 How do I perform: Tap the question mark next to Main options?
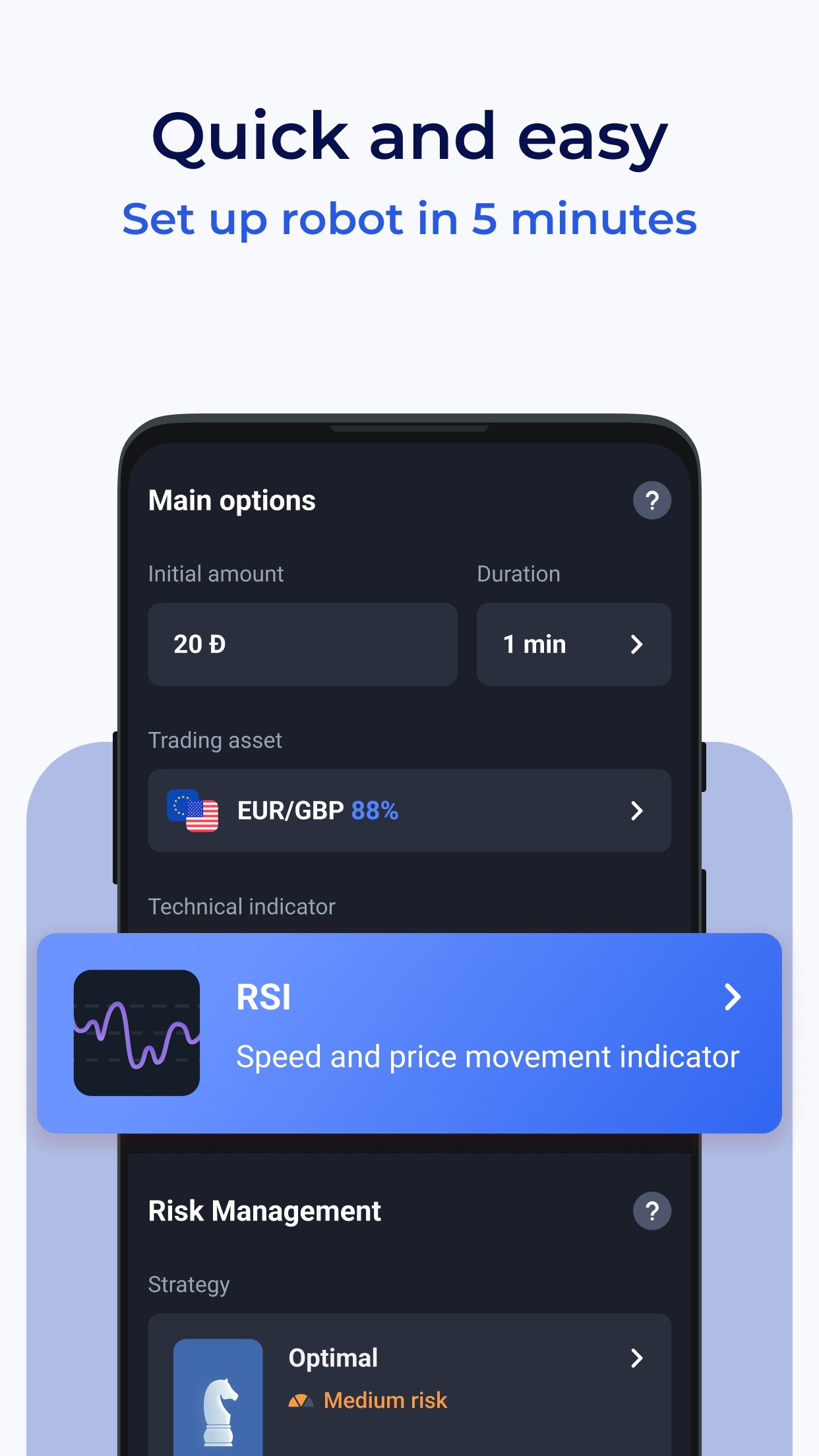[x=652, y=501]
